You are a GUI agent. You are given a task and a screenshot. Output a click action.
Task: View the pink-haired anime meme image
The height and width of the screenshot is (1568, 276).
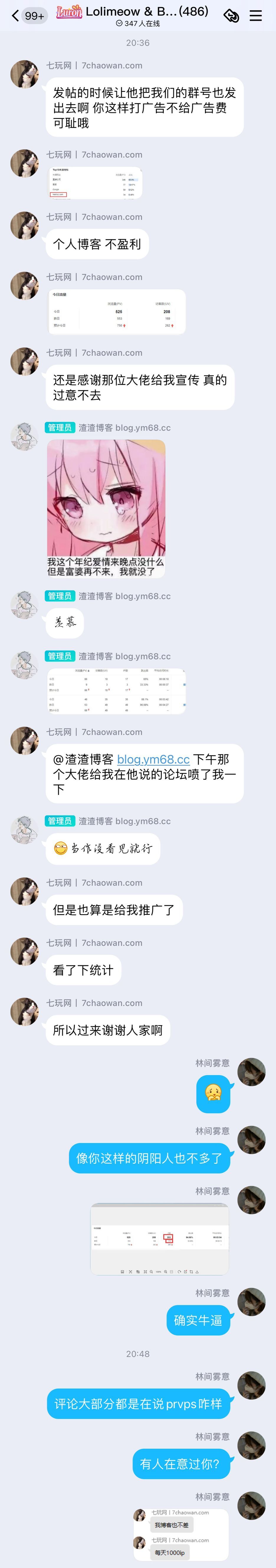pos(106,508)
